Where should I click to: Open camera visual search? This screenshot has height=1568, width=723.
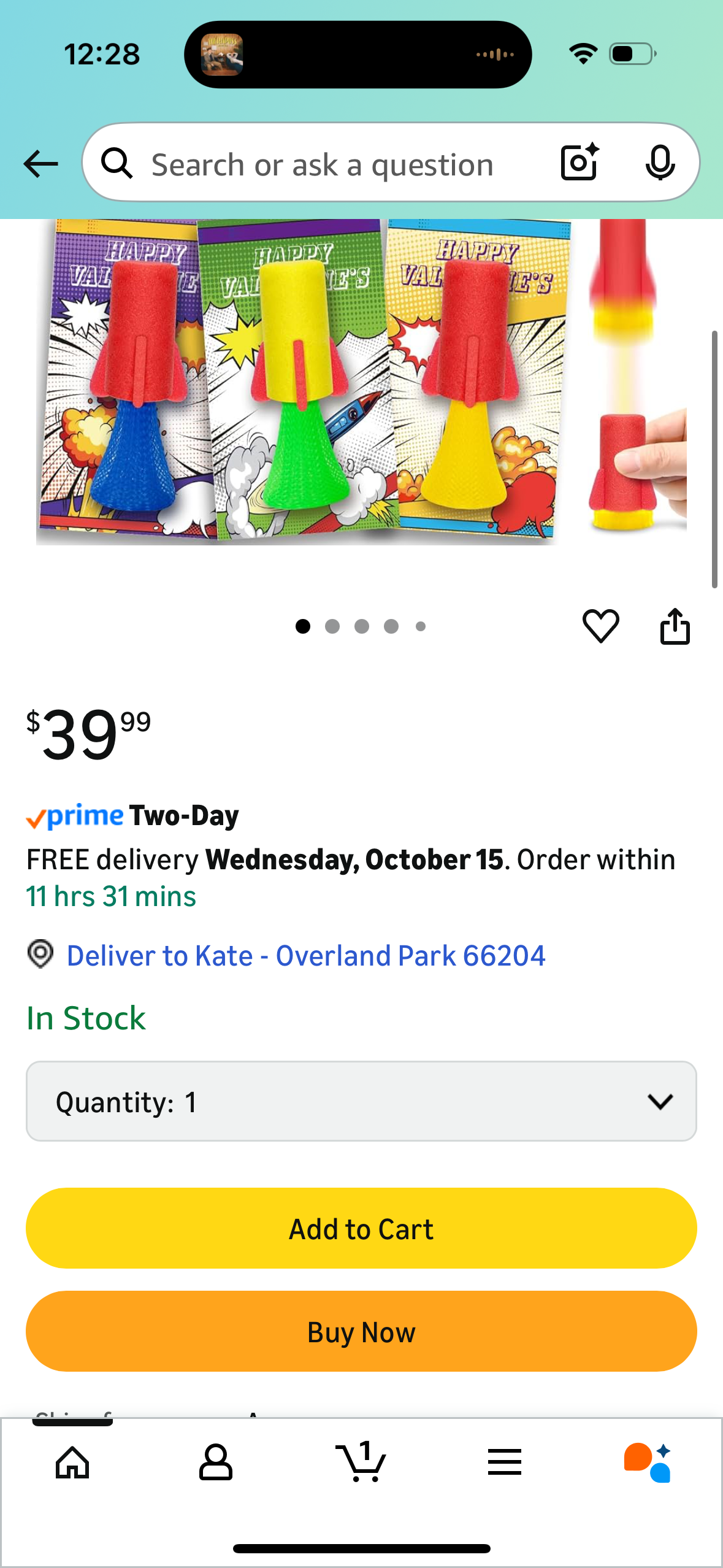pyautogui.click(x=579, y=163)
